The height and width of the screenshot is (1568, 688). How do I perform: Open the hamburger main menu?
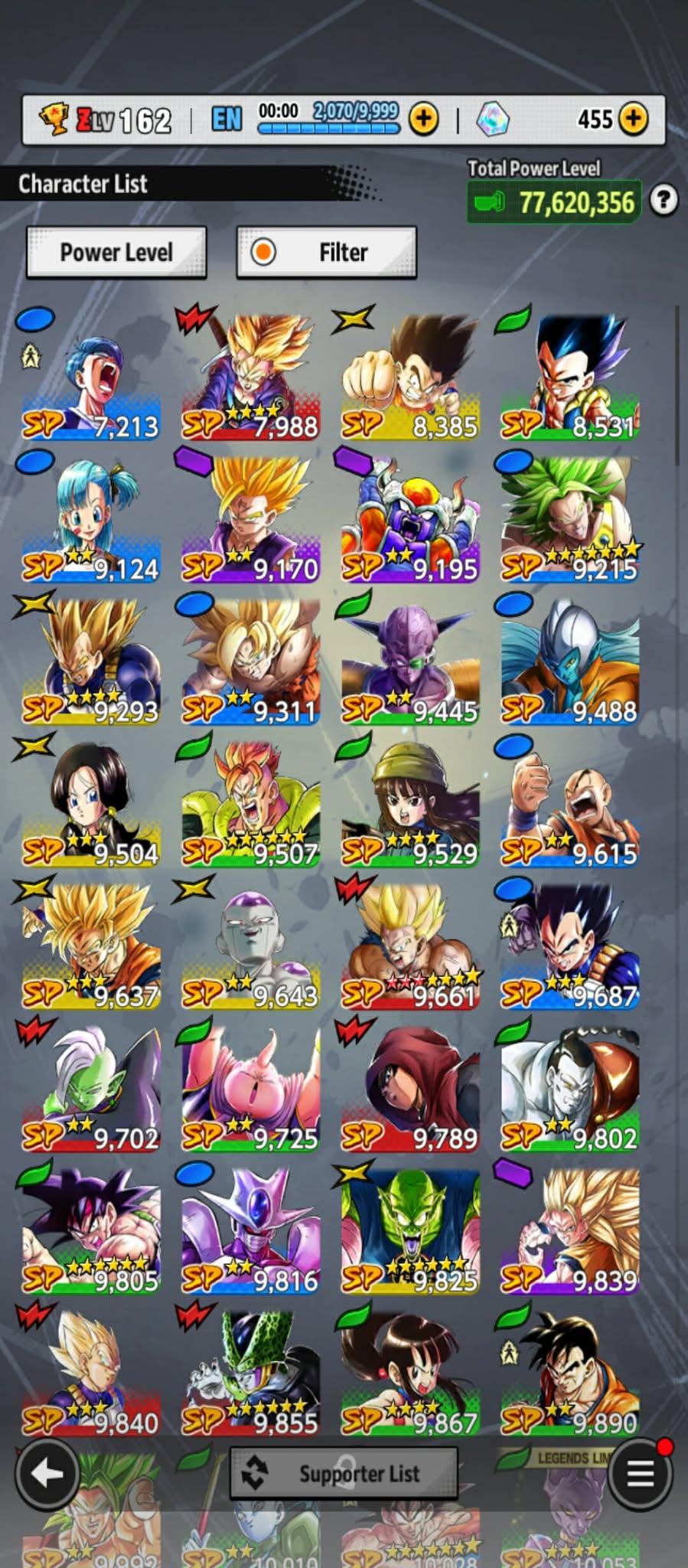pyautogui.click(x=641, y=1472)
